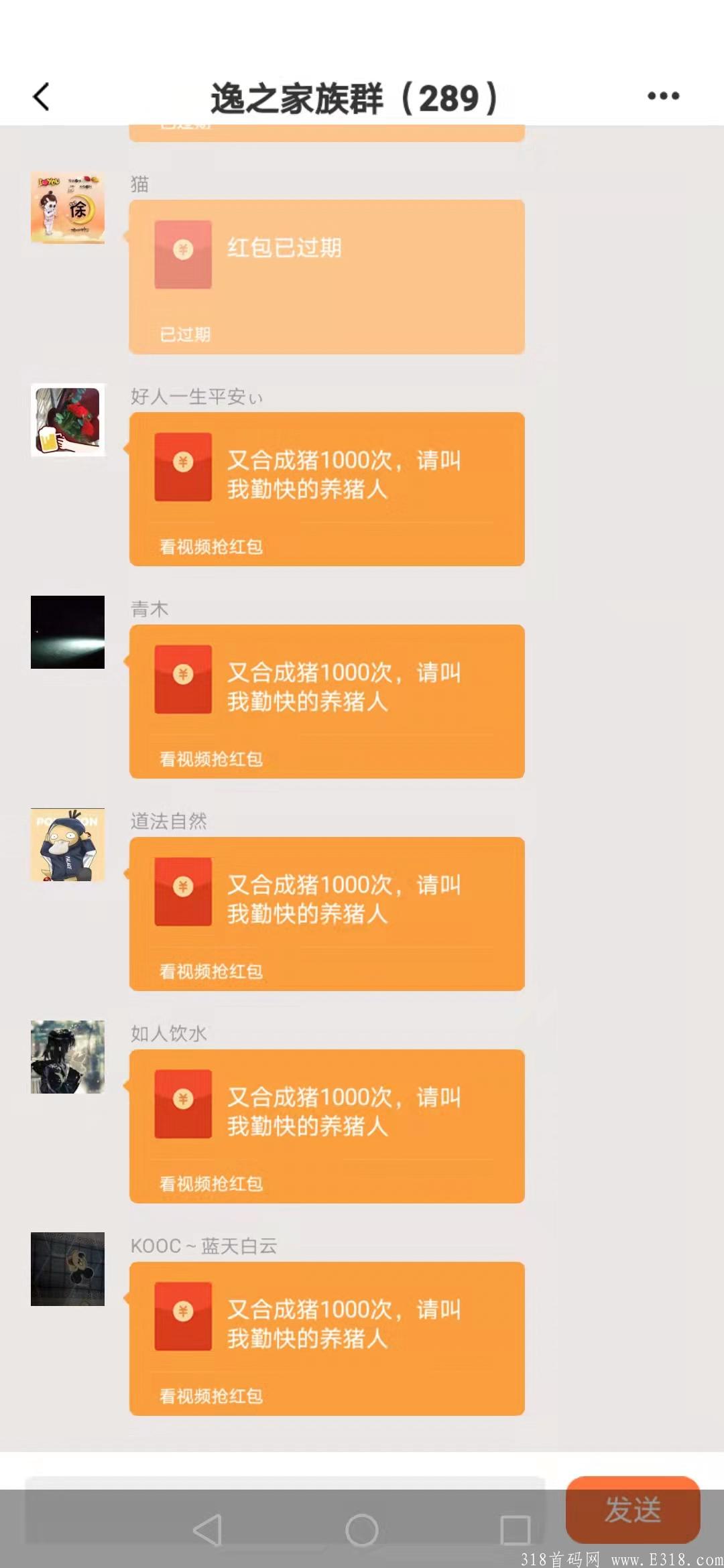Tap the system home button
This screenshot has height=1568, width=724.
[362, 1530]
